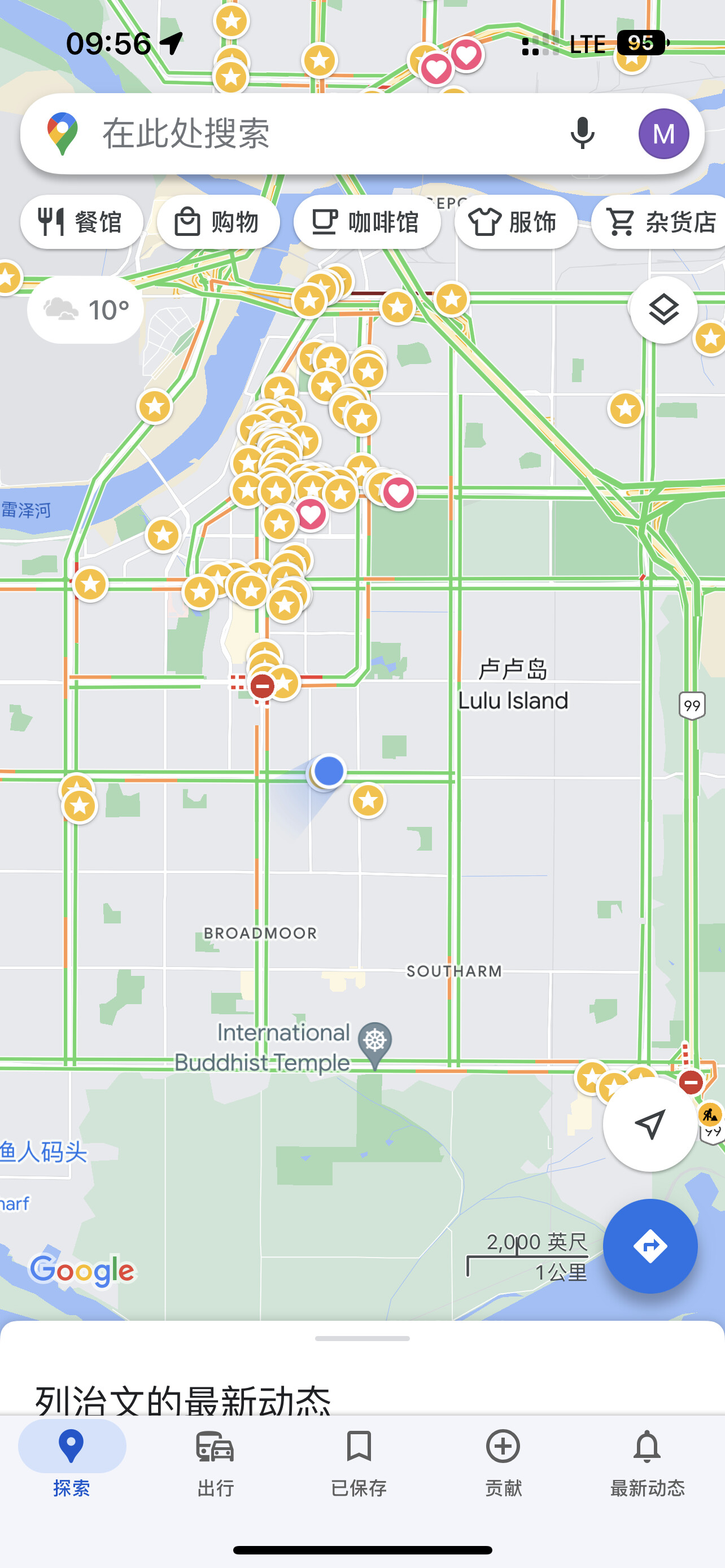Select the 咖啡馆 filter chip

click(367, 222)
